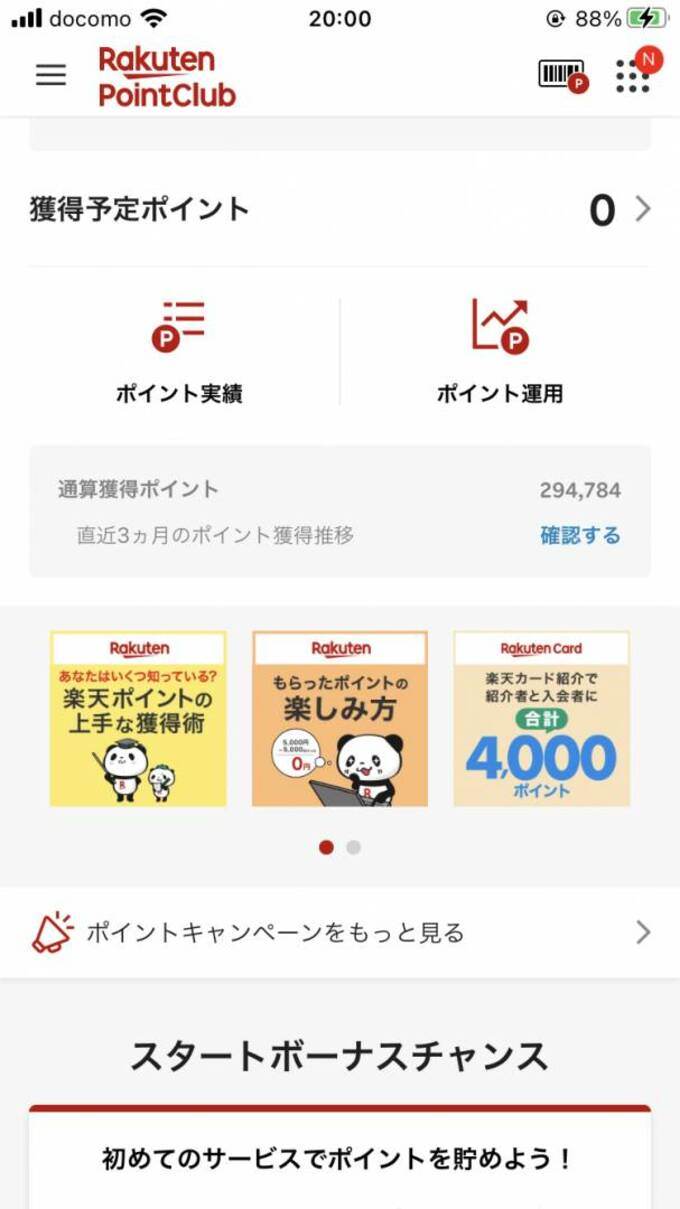Show the point card barcode

coord(561,74)
